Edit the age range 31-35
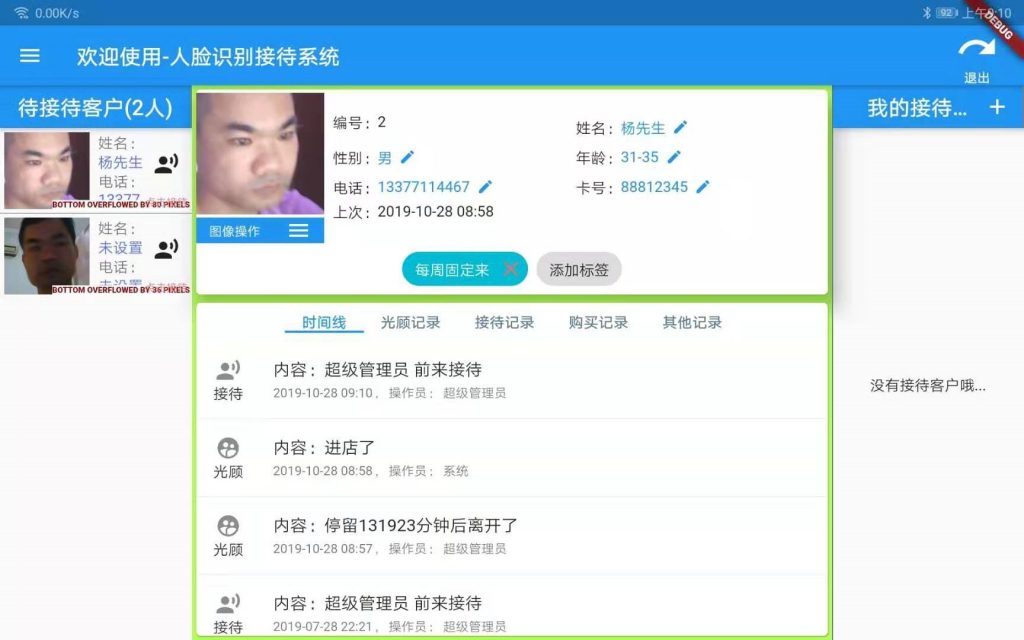Image resolution: width=1024 pixels, height=640 pixels. [674, 157]
